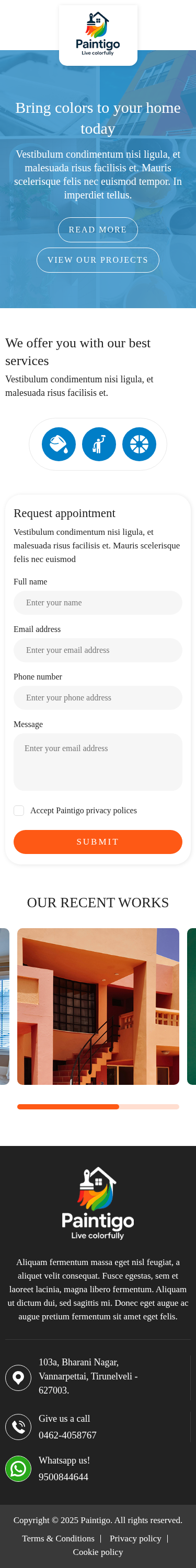This screenshot has width=196, height=1568.
Task: Open the orange building project image
Action: click(x=98, y=1006)
